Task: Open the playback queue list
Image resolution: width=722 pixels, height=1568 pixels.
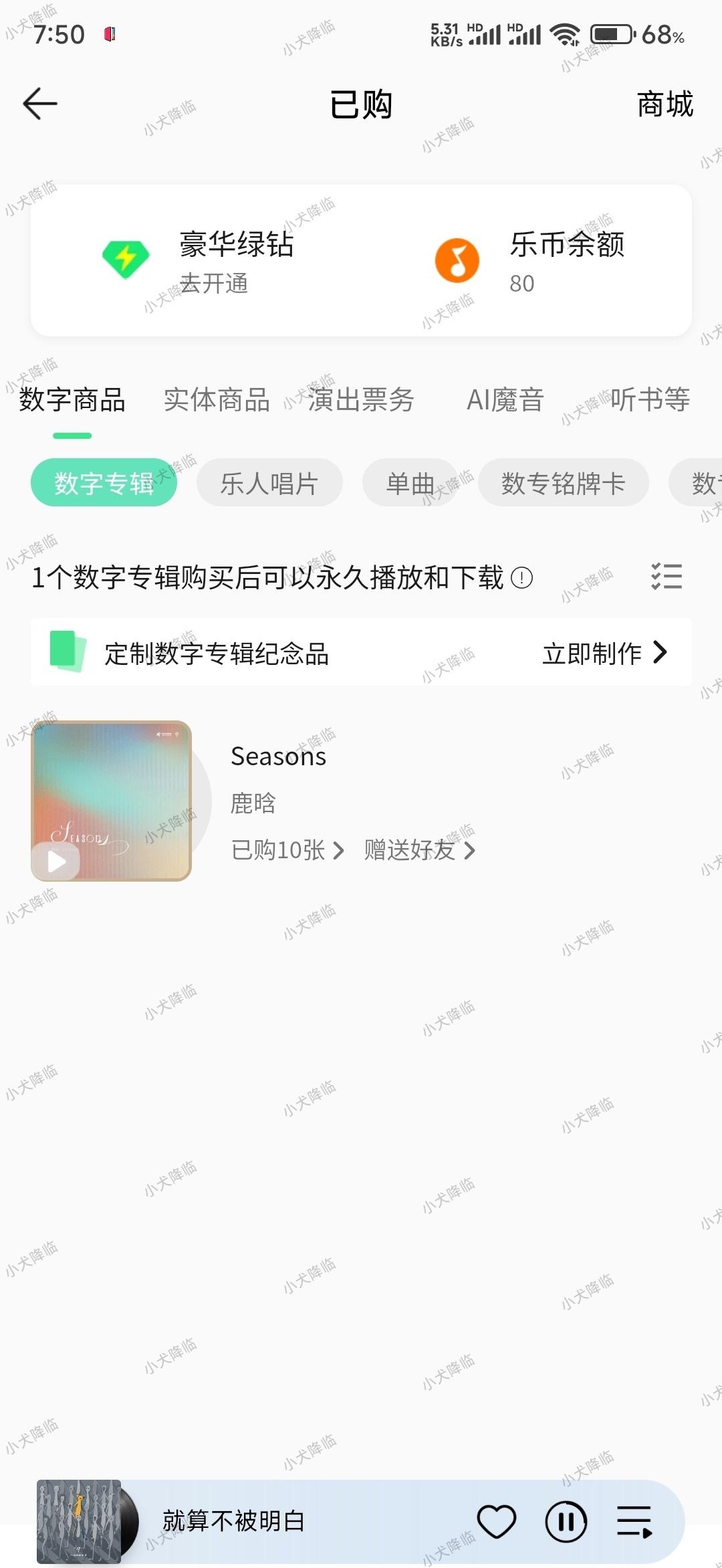Action: (x=634, y=1522)
